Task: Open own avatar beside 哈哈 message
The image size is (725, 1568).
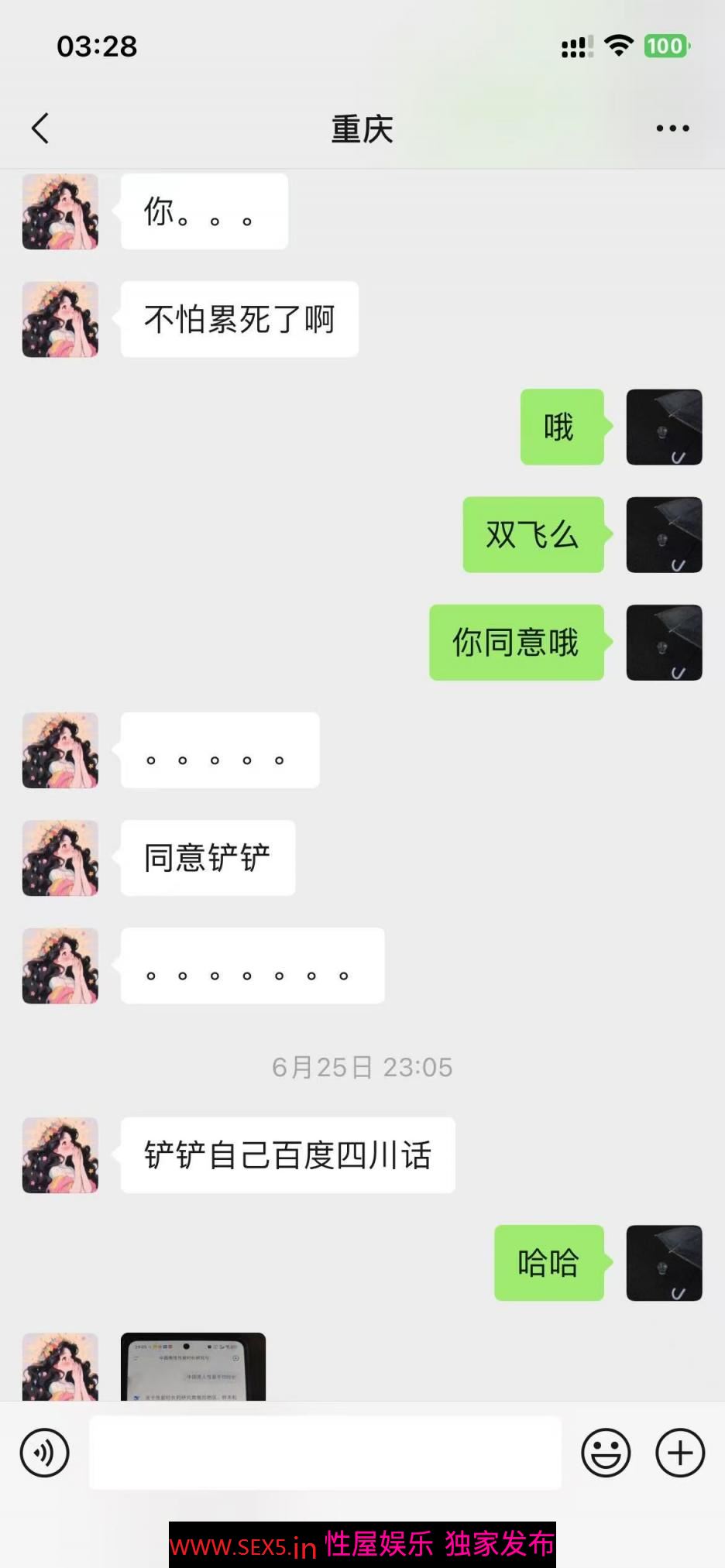Action: click(x=664, y=1263)
